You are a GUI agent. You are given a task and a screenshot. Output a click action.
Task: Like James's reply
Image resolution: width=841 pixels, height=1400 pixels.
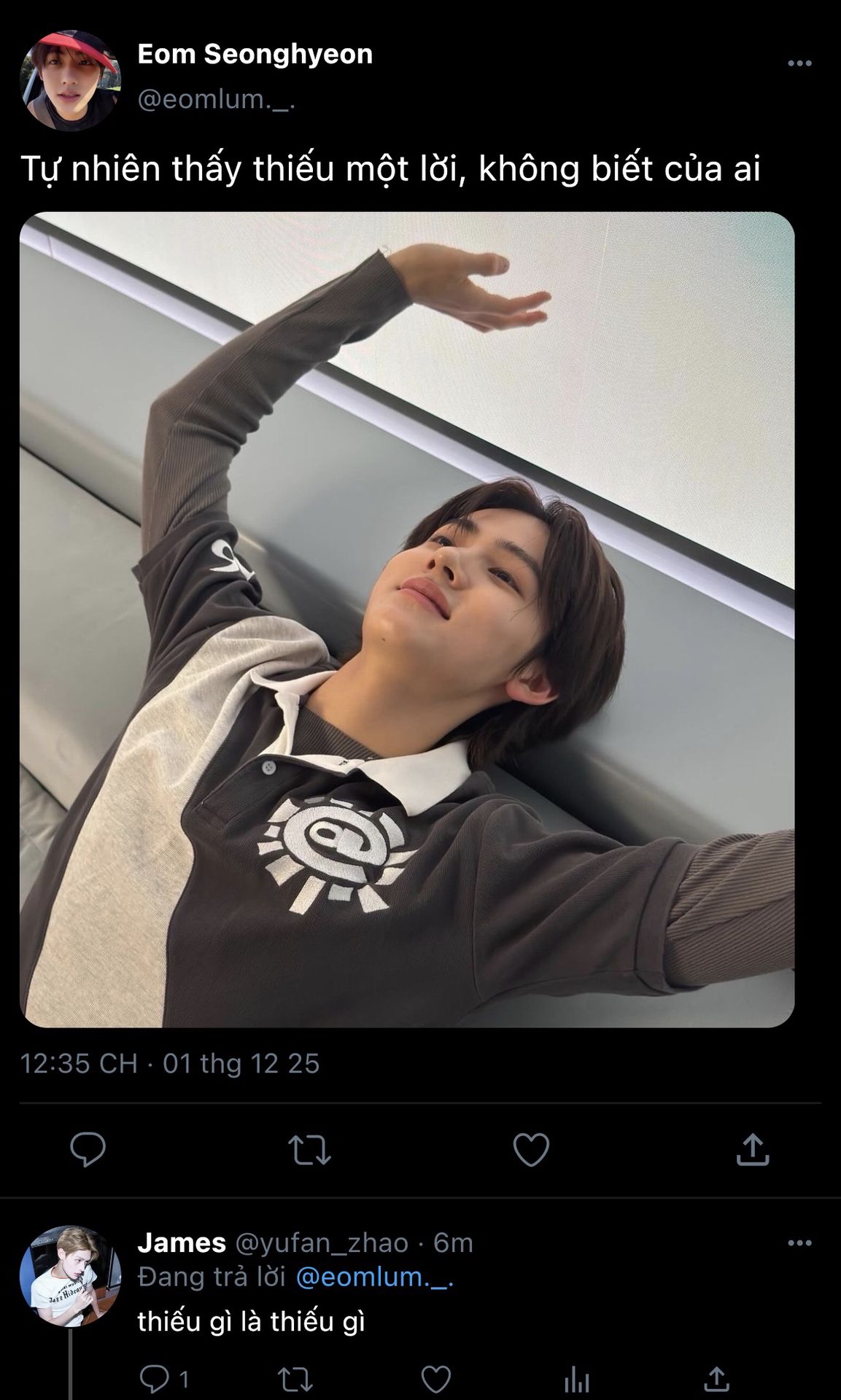(436, 1379)
